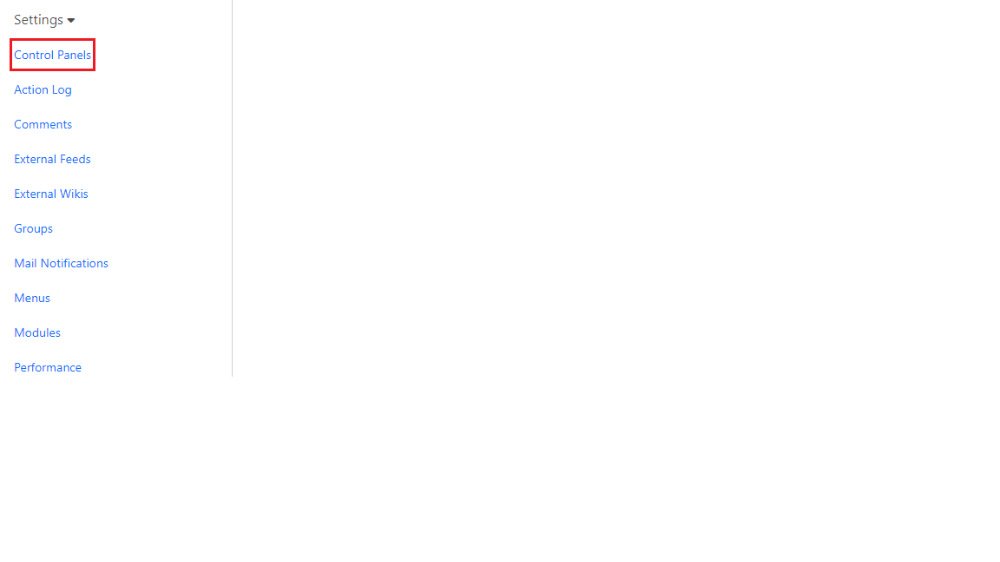1000x562 pixels.
Task: Open the Comments settings
Action: [43, 125]
